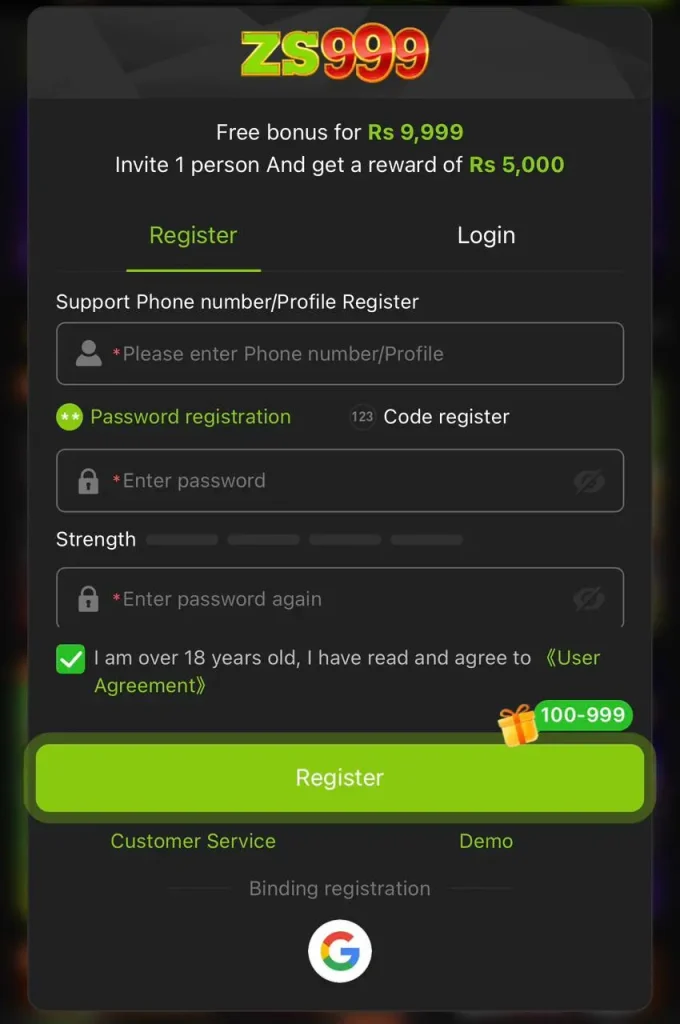This screenshot has width=680, height=1024.
Task: Select the Register tab
Action: [193, 236]
